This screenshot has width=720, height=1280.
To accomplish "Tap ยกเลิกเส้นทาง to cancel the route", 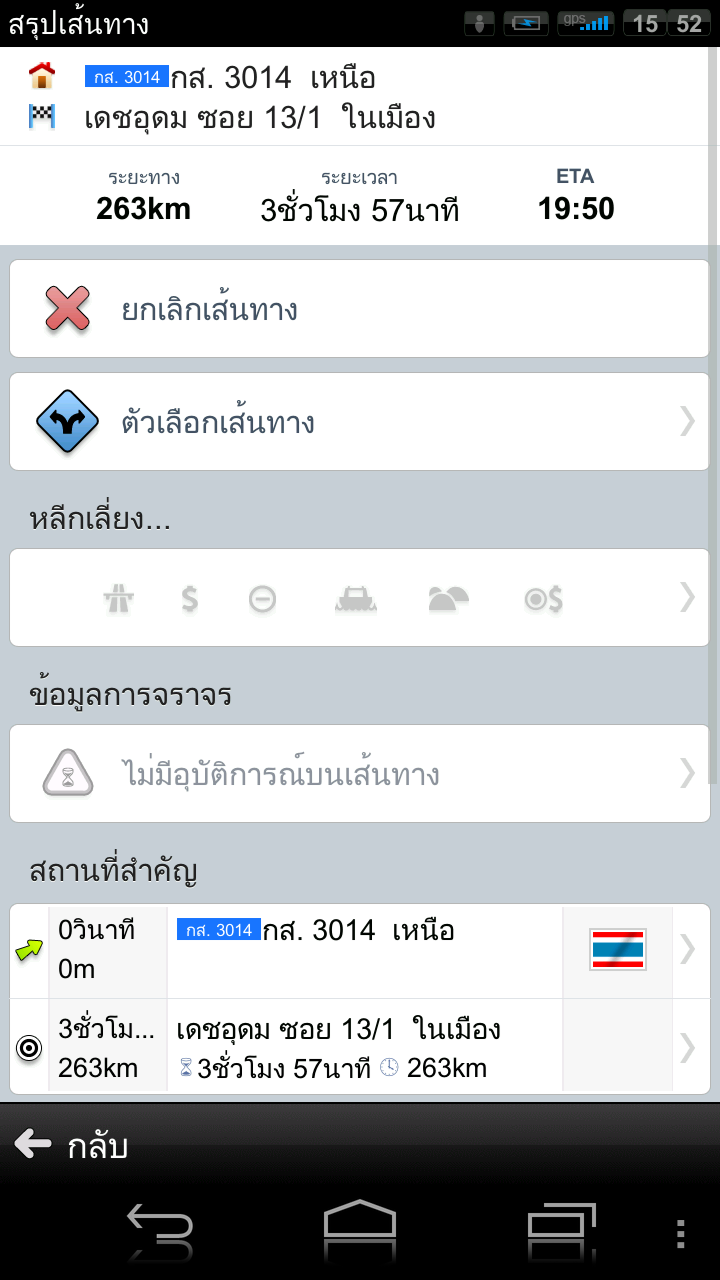I will pyautogui.click(x=359, y=309).
